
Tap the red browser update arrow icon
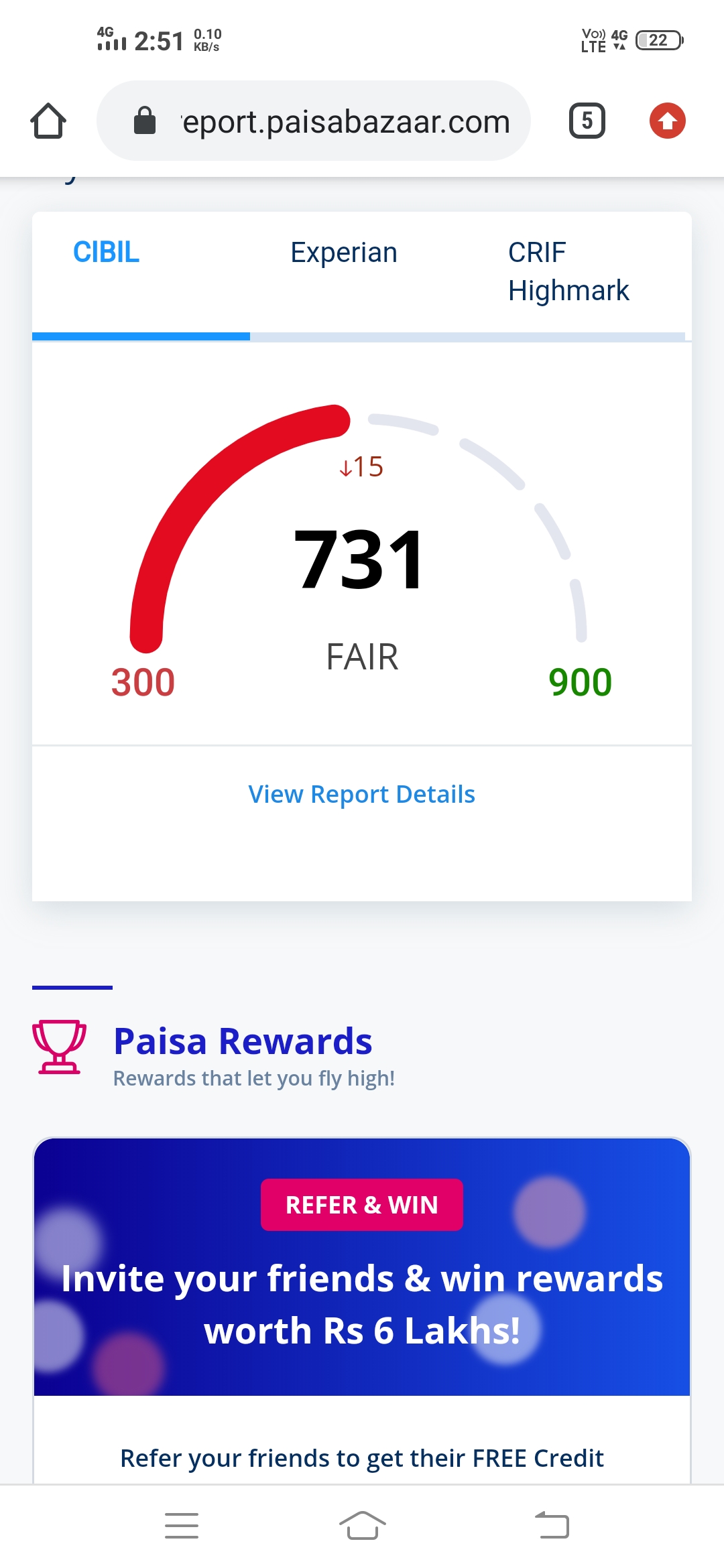click(668, 121)
